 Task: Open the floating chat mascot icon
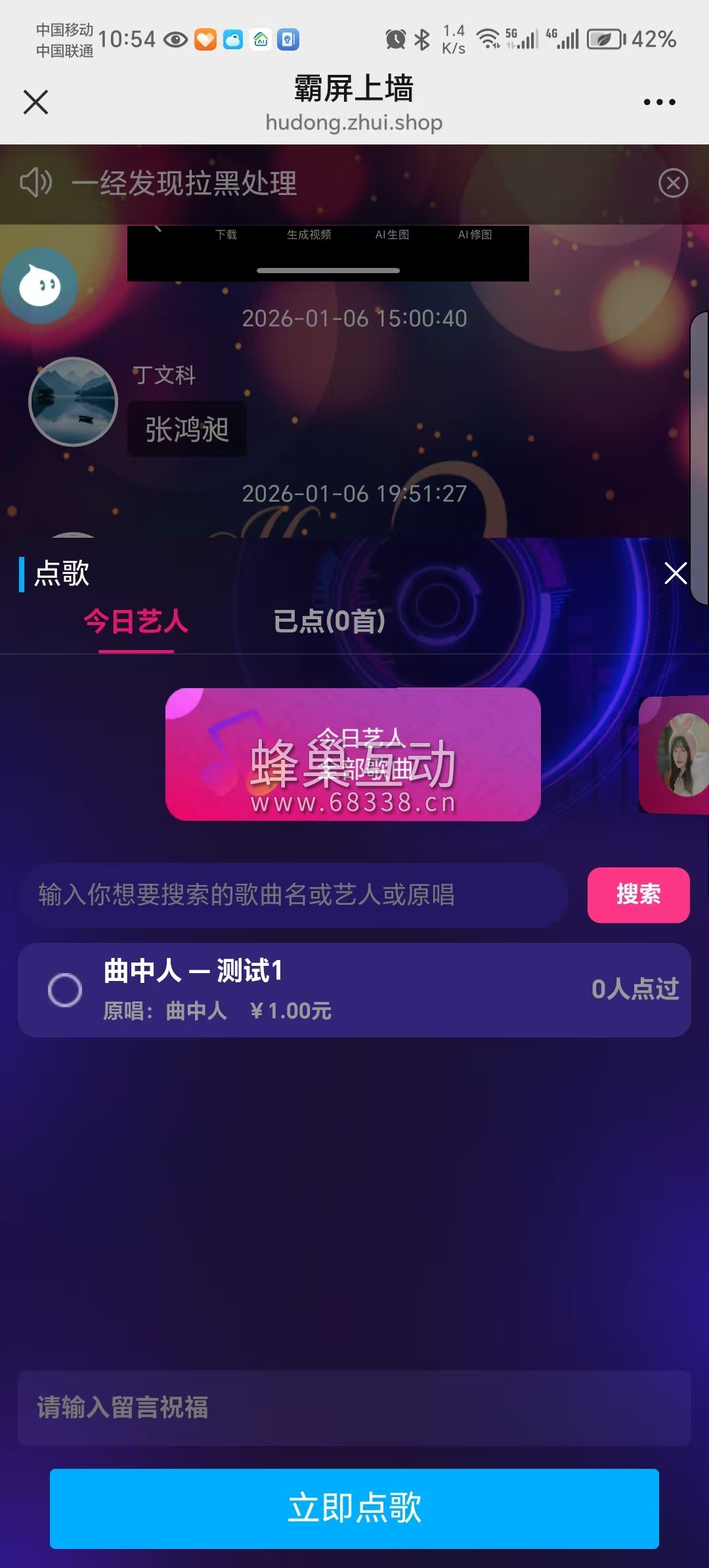(x=39, y=285)
